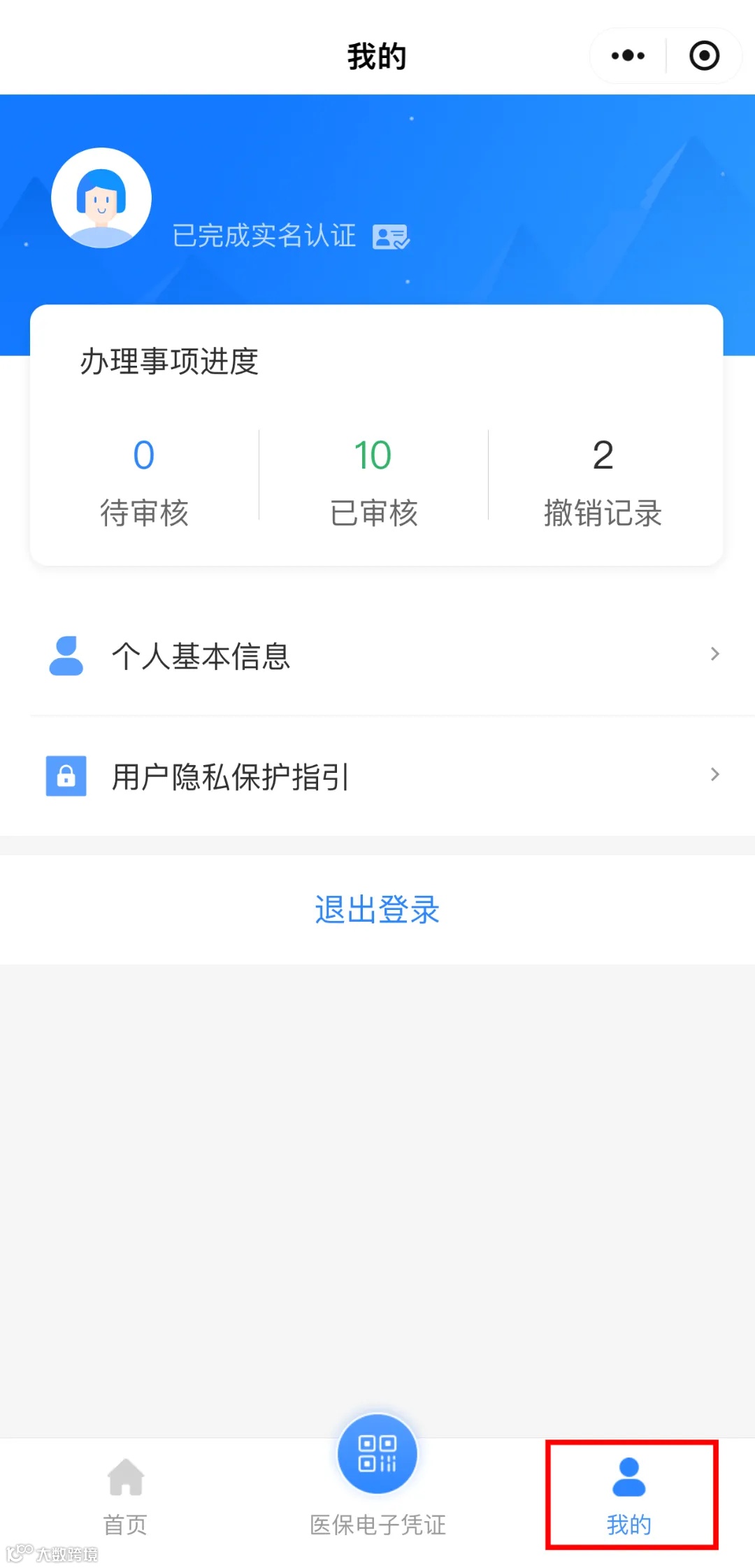Open 用户隐私保护指引 row
This screenshot has height=1568, width=755.
(x=377, y=776)
